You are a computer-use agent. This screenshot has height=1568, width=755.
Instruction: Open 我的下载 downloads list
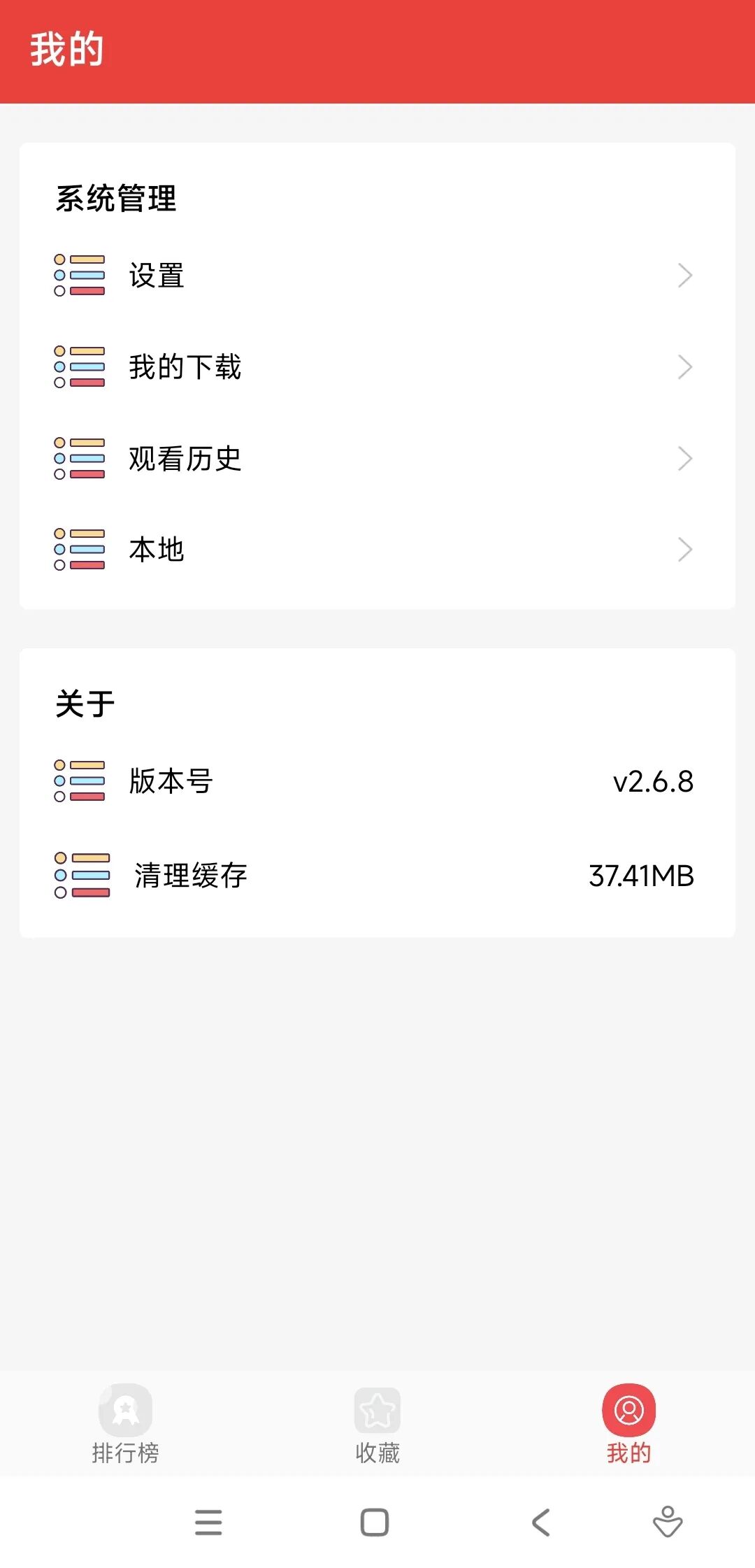(x=376, y=367)
